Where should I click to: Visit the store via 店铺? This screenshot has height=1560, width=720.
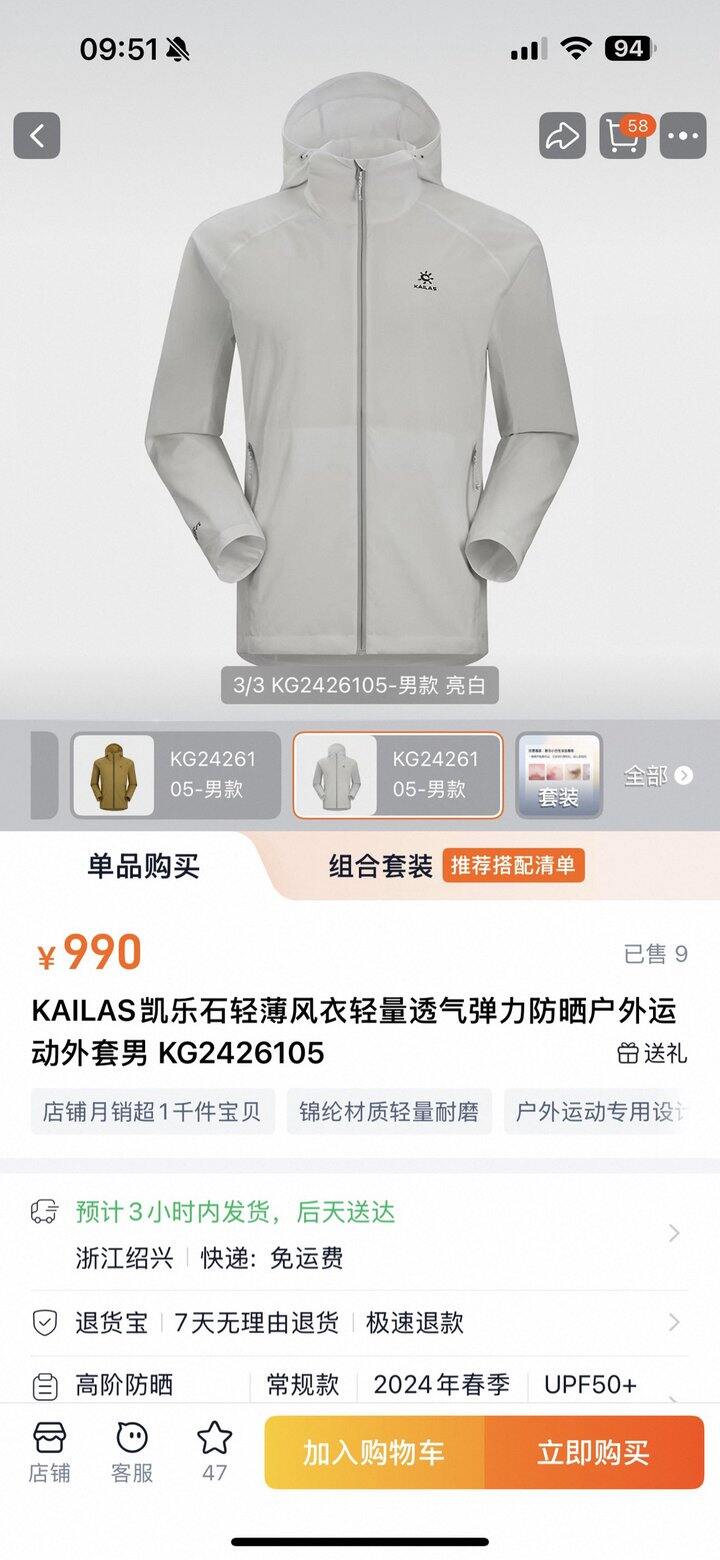pos(49,1451)
